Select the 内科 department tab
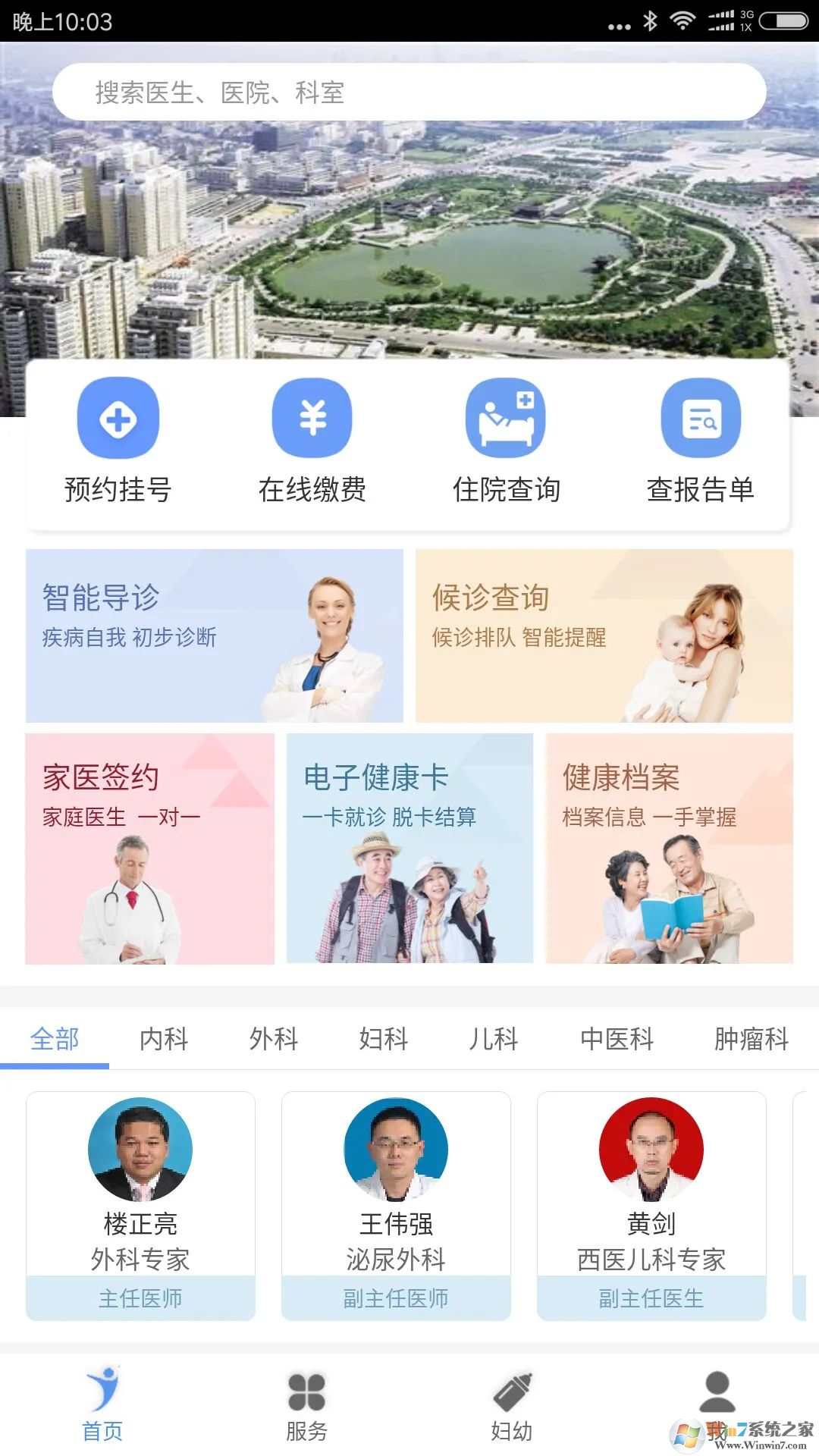Viewport: 819px width, 1456px height. (x=164, y=1039)
